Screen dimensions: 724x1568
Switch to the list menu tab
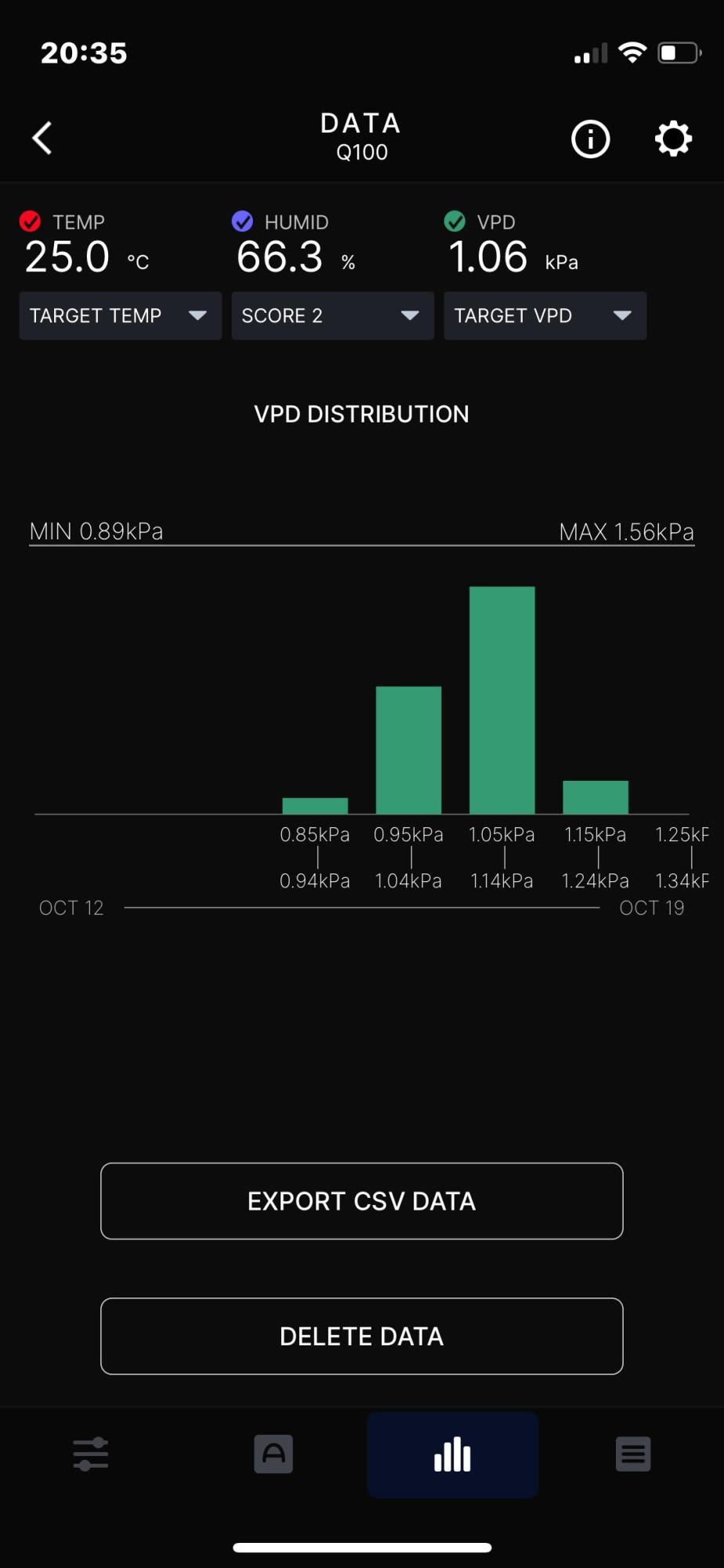click(633, 1454)
